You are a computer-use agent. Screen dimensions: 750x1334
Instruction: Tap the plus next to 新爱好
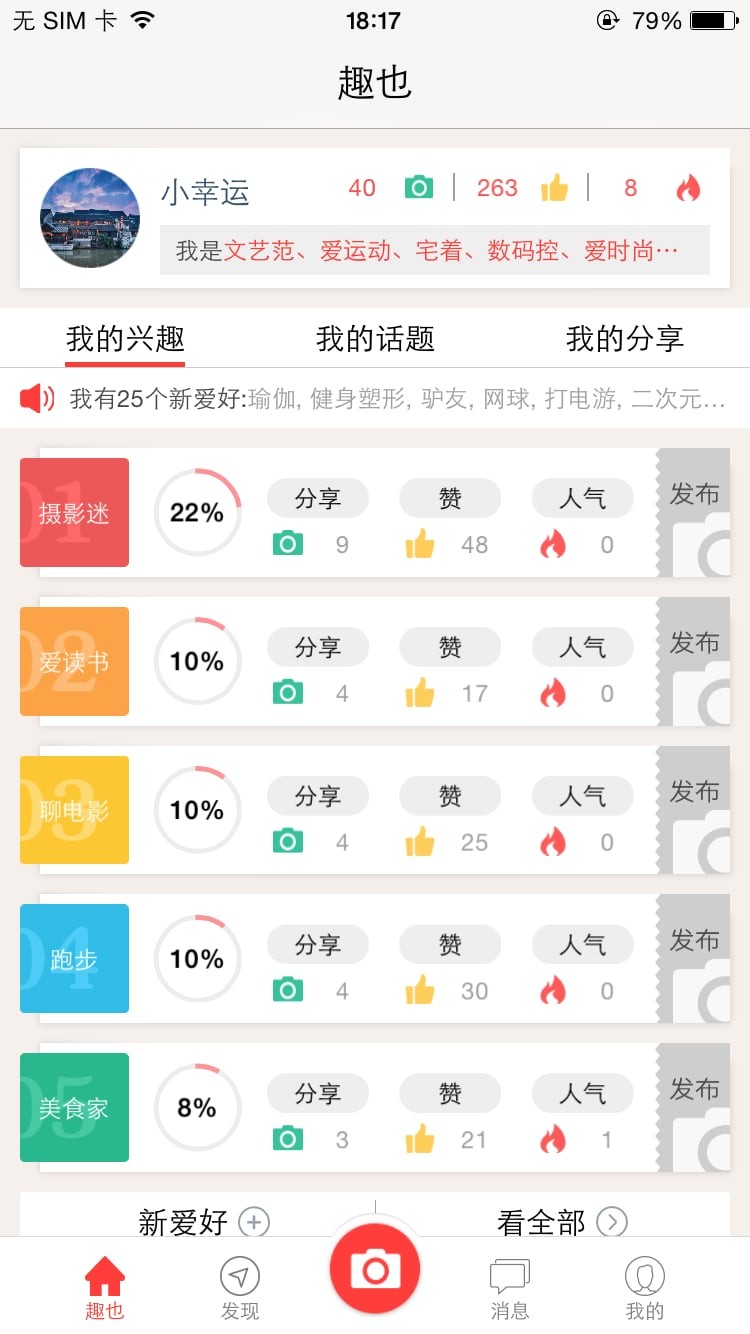[x=255, y=1221]
